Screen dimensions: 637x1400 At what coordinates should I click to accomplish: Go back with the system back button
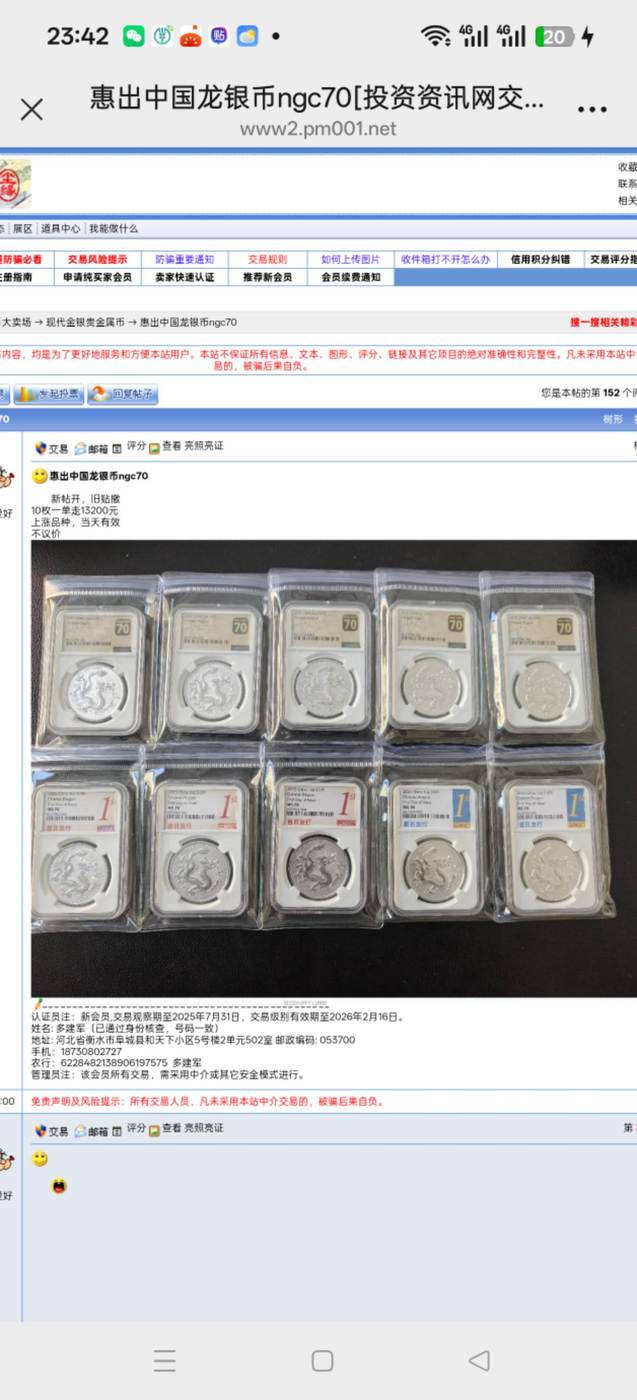pyautogui.click(x=479, y=1360)
